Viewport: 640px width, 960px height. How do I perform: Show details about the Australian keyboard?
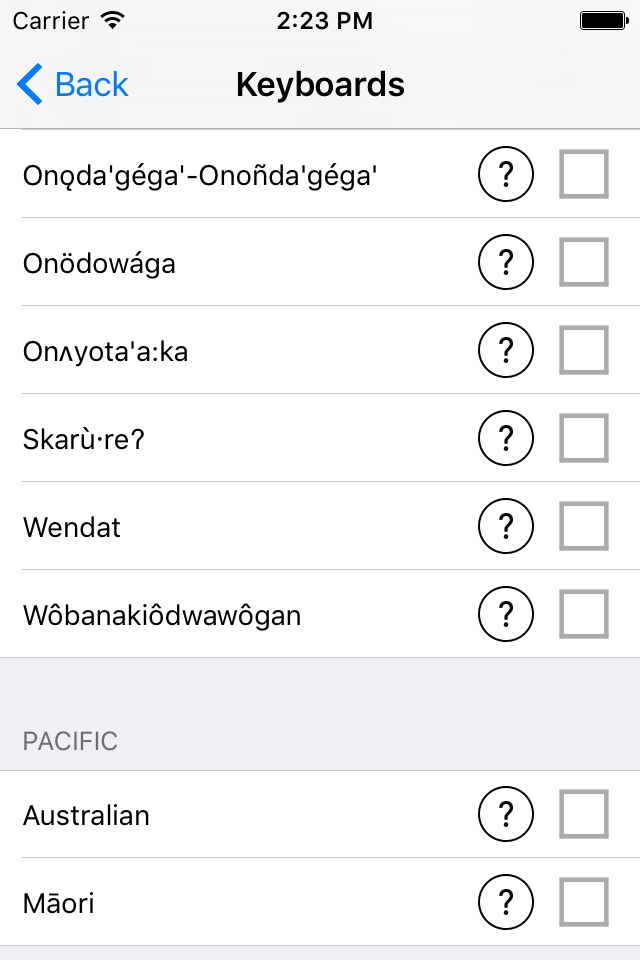point(506,814)
